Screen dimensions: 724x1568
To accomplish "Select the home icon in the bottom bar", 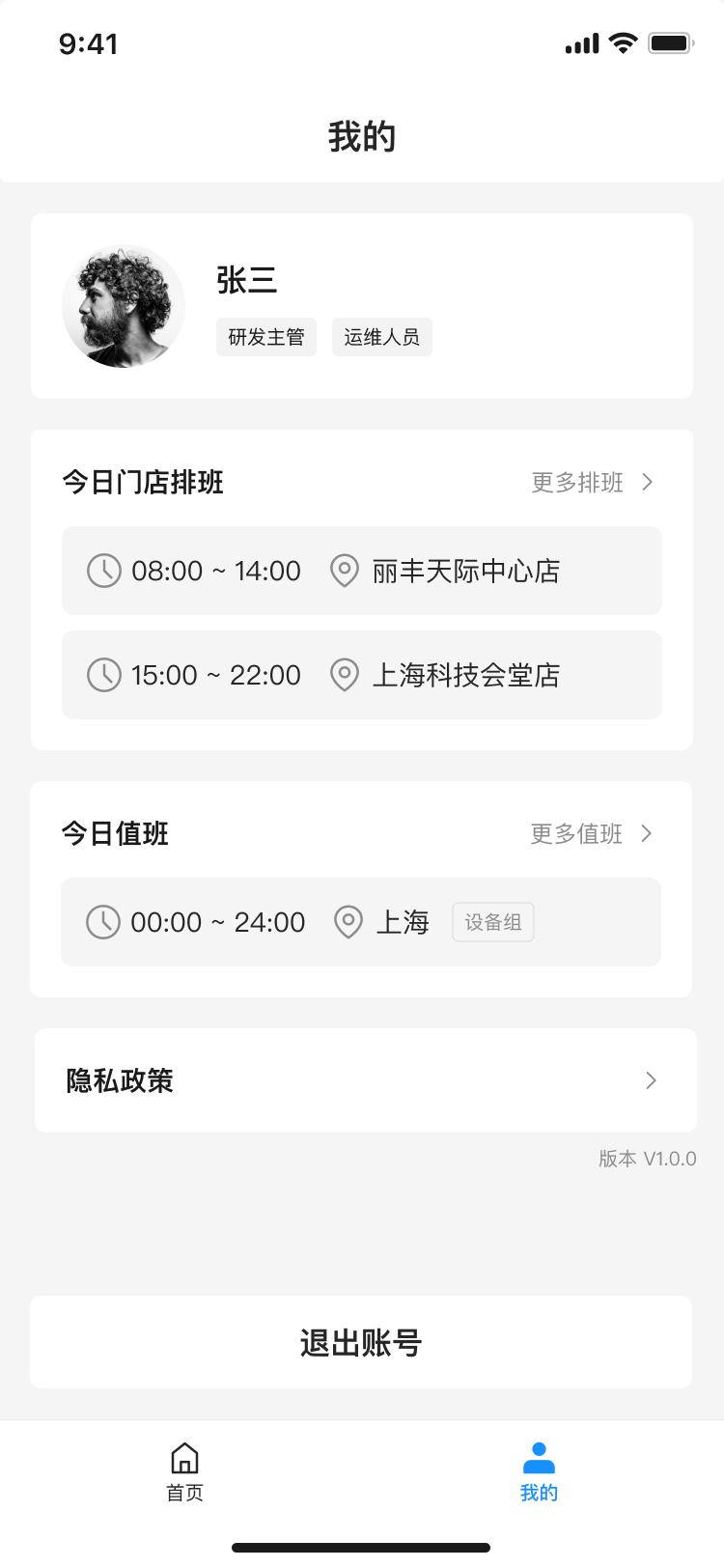I will coord(183,1452).
